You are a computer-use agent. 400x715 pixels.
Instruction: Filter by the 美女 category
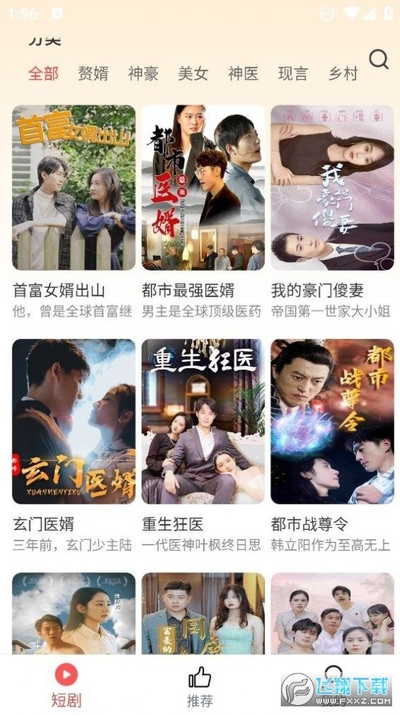tap(193, 73)
